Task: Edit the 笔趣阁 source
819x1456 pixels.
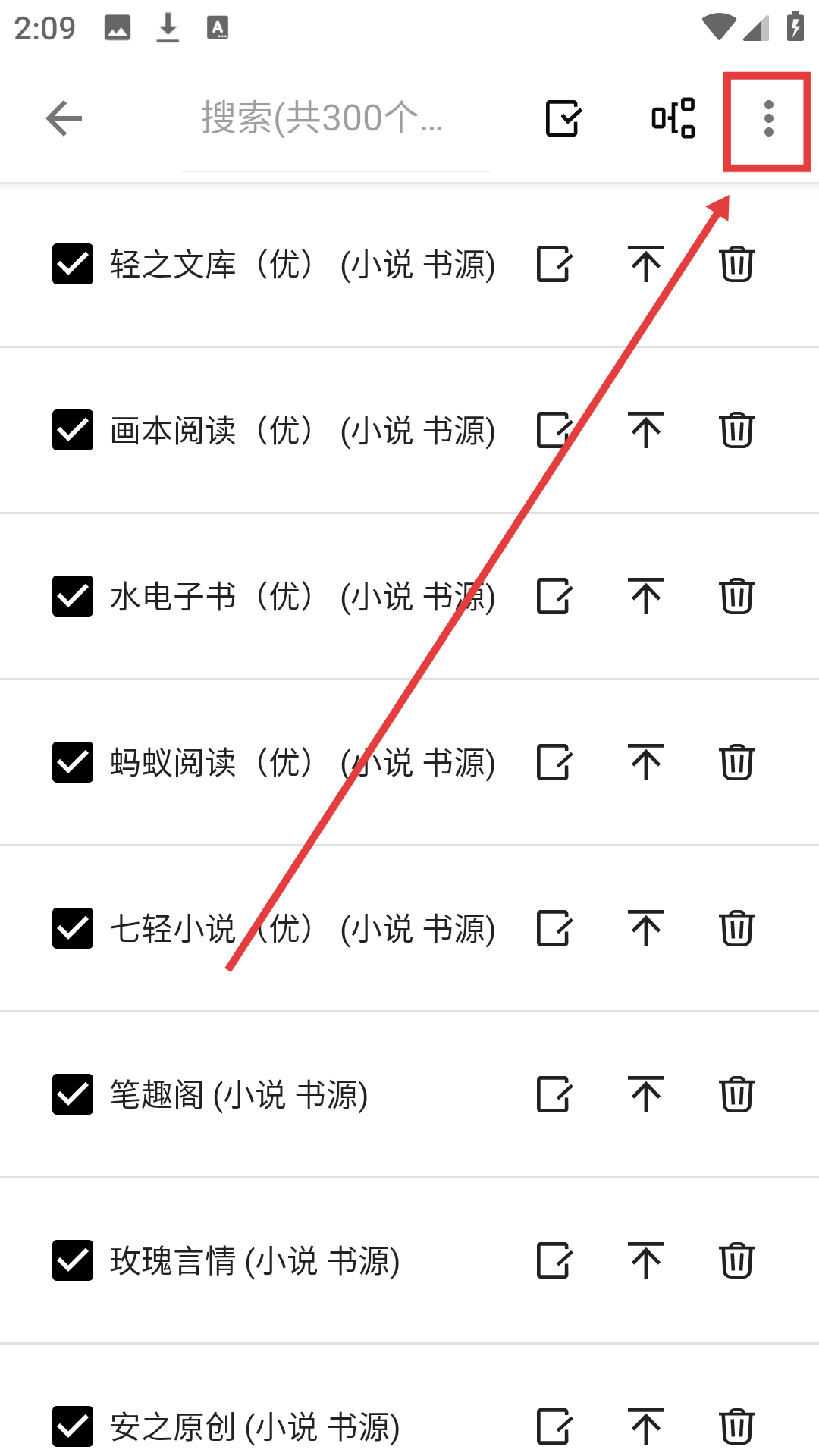Action: pos(554,1094)
